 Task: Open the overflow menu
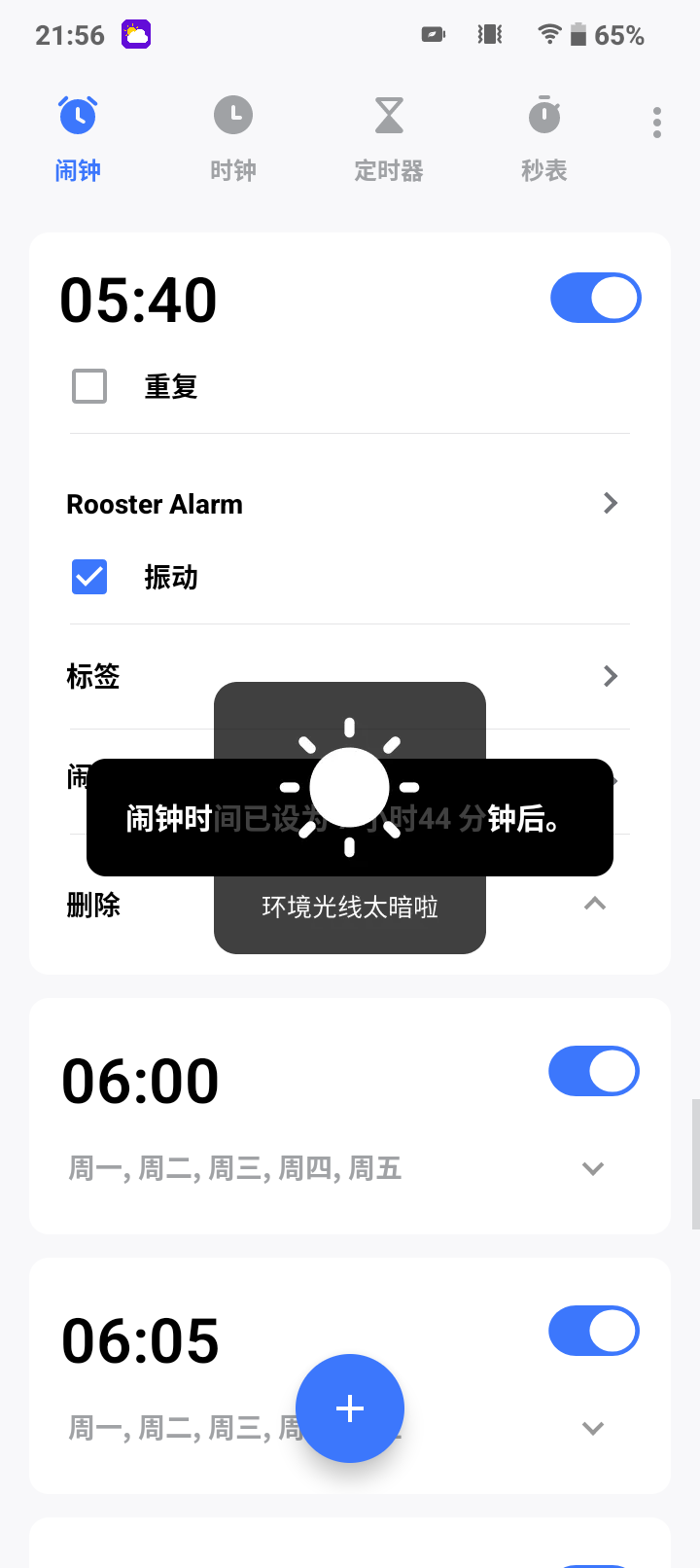click(657, 123)
